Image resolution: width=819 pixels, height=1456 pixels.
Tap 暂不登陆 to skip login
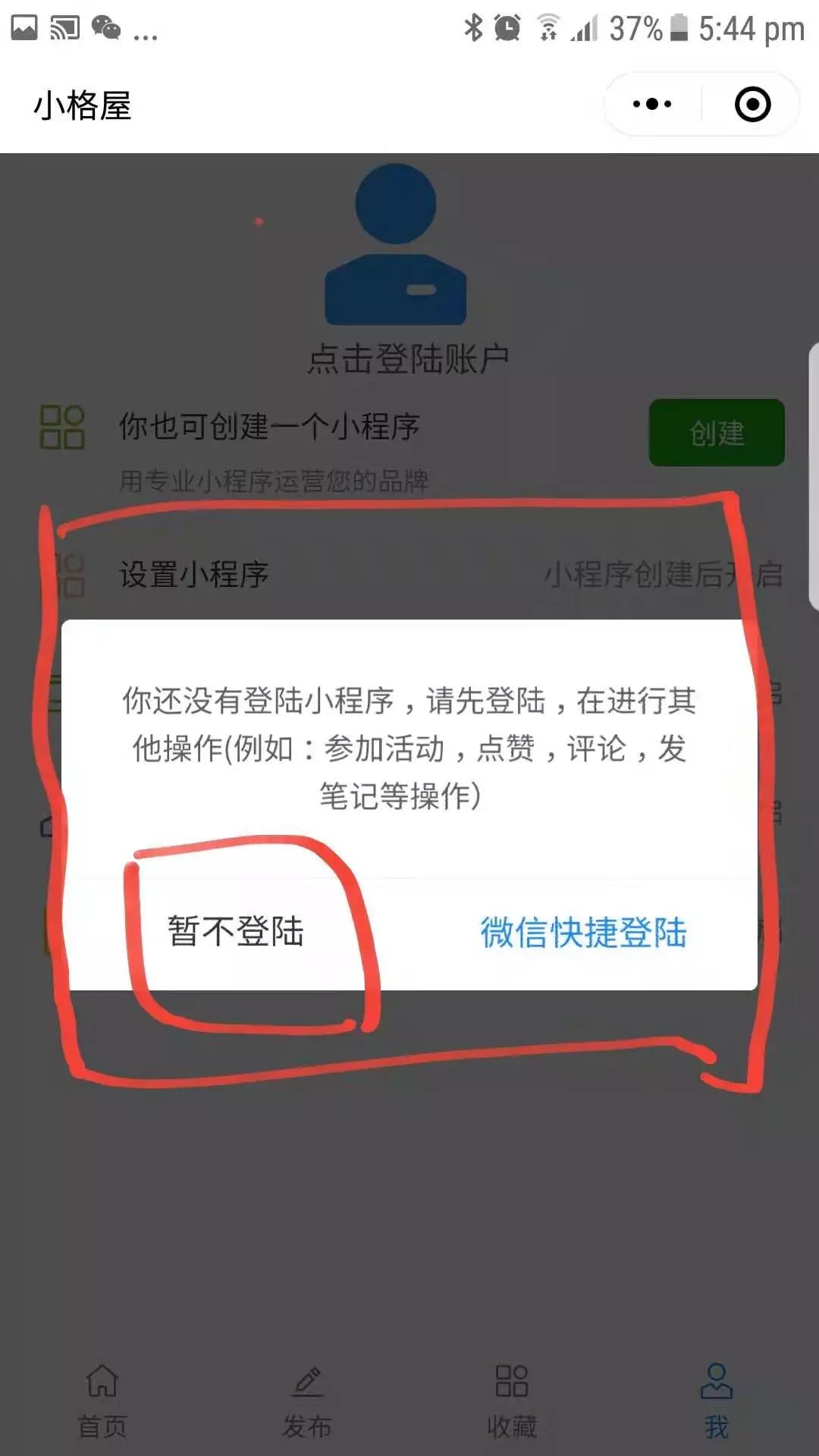click(235, 931)
